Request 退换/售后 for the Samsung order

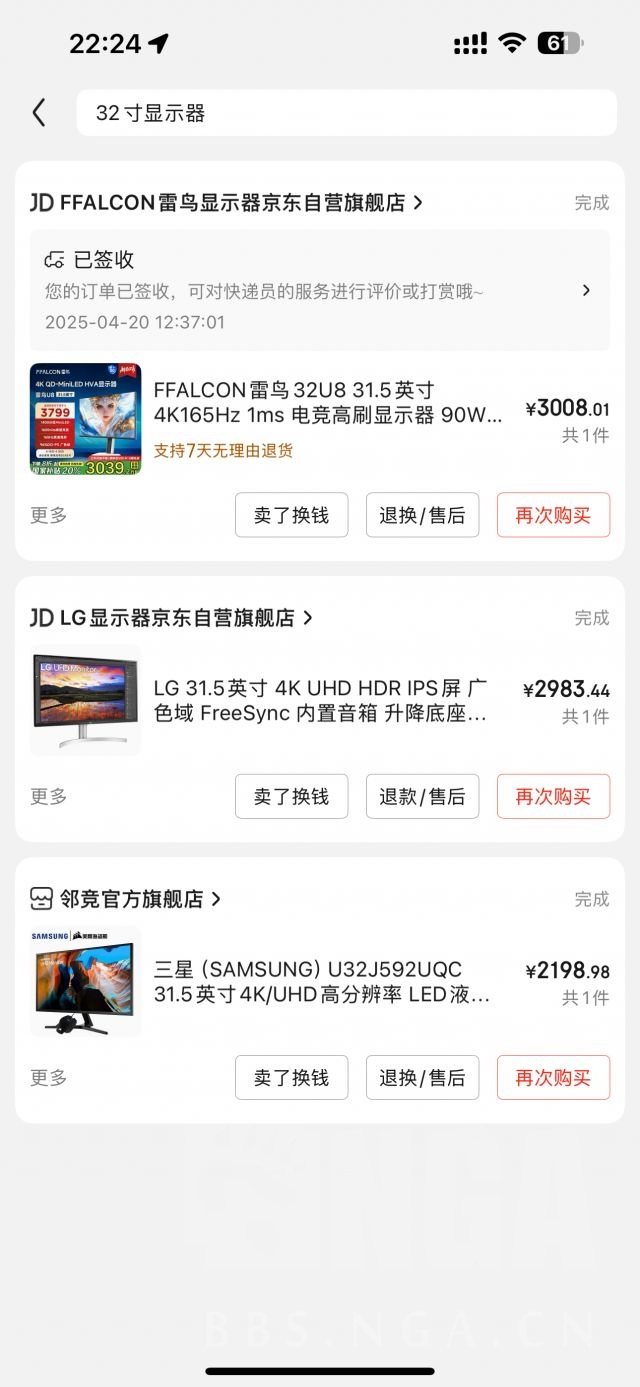tap(422, 1078)
